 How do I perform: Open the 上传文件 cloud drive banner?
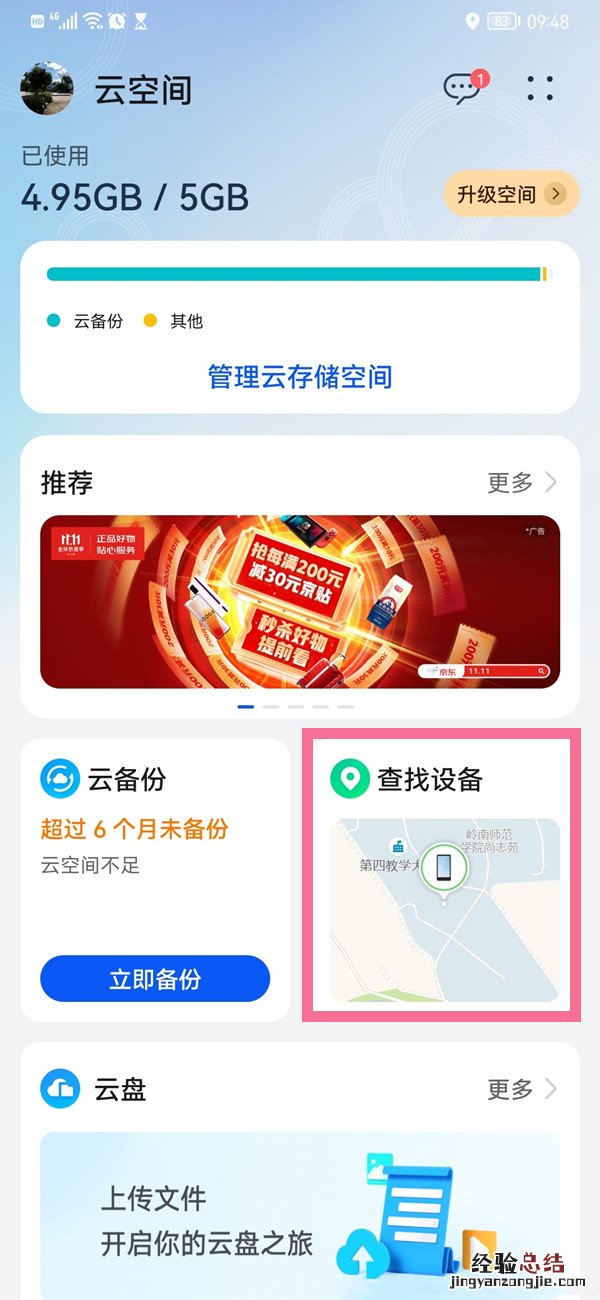tap(300, 1215)
